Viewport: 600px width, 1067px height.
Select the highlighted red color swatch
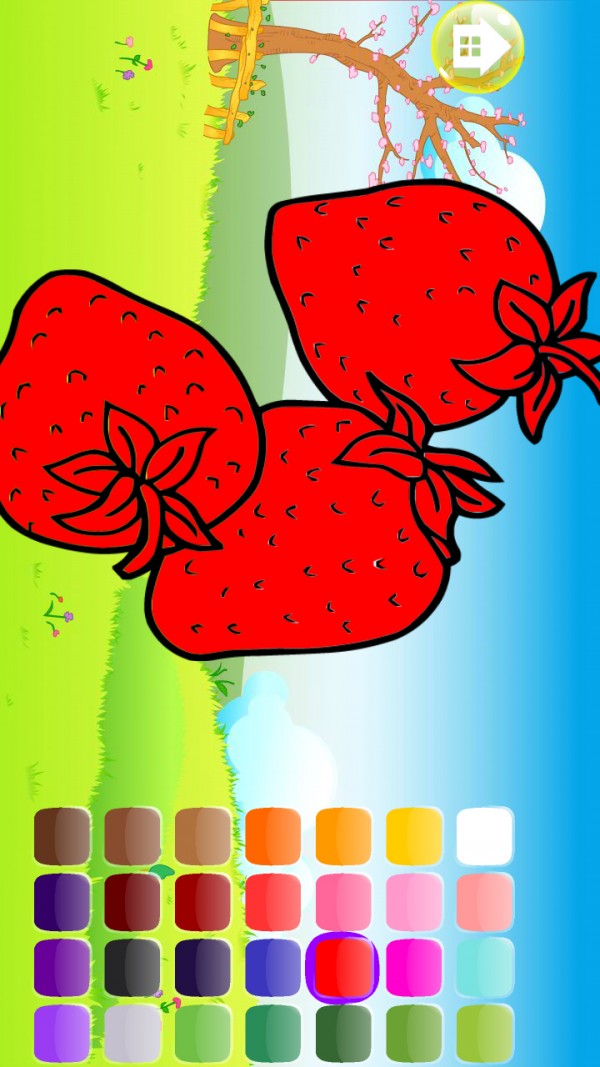(x=343, y=967)
